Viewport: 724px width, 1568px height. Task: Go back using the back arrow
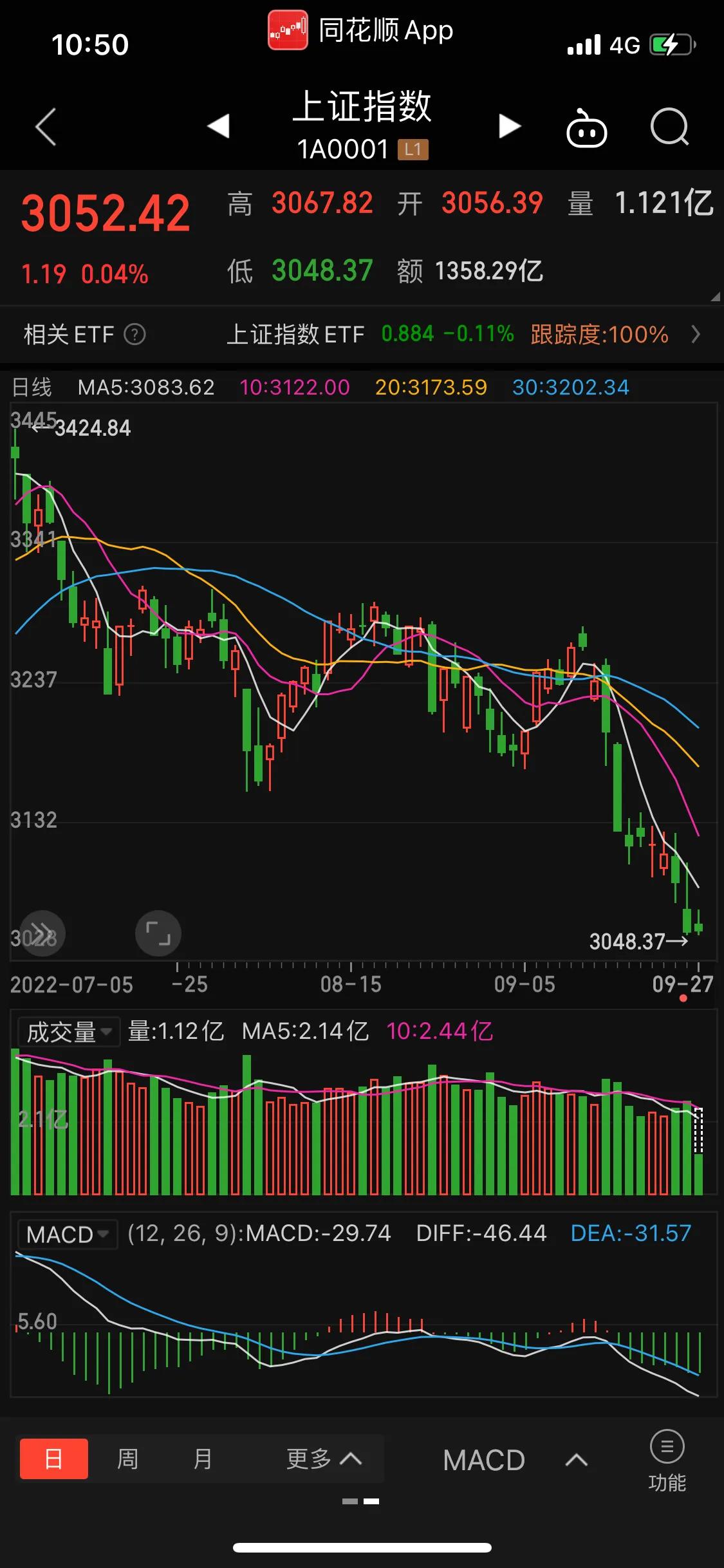pyautogui.click(x=46, y=127)
